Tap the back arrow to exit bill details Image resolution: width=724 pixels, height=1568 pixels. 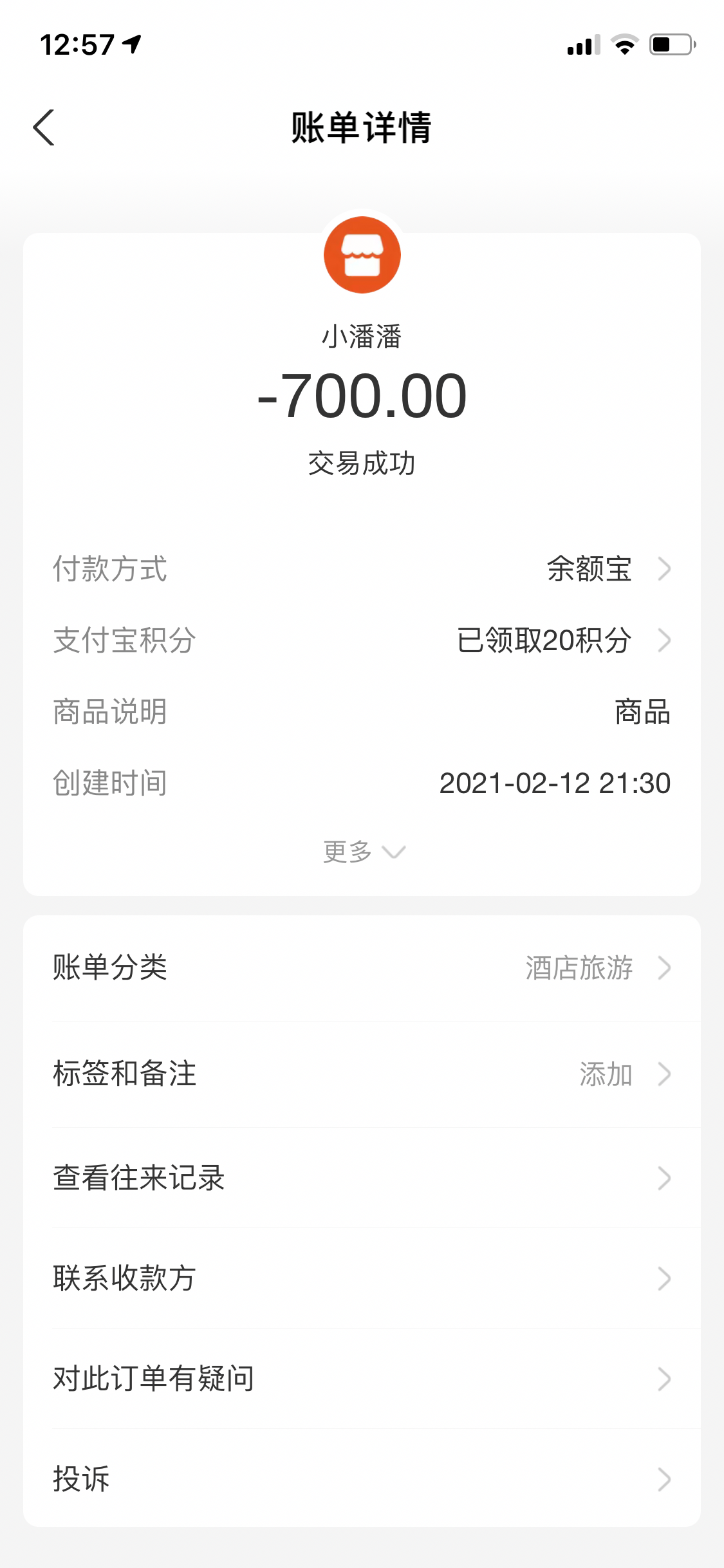click(x=44, y=128)
